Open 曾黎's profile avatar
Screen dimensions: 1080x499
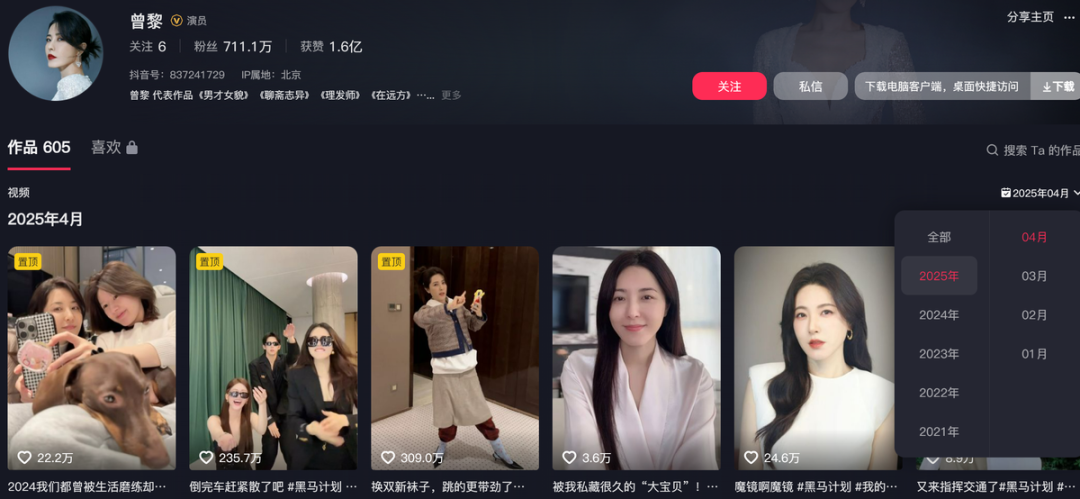pyautogui.click(x=55, y=53)
